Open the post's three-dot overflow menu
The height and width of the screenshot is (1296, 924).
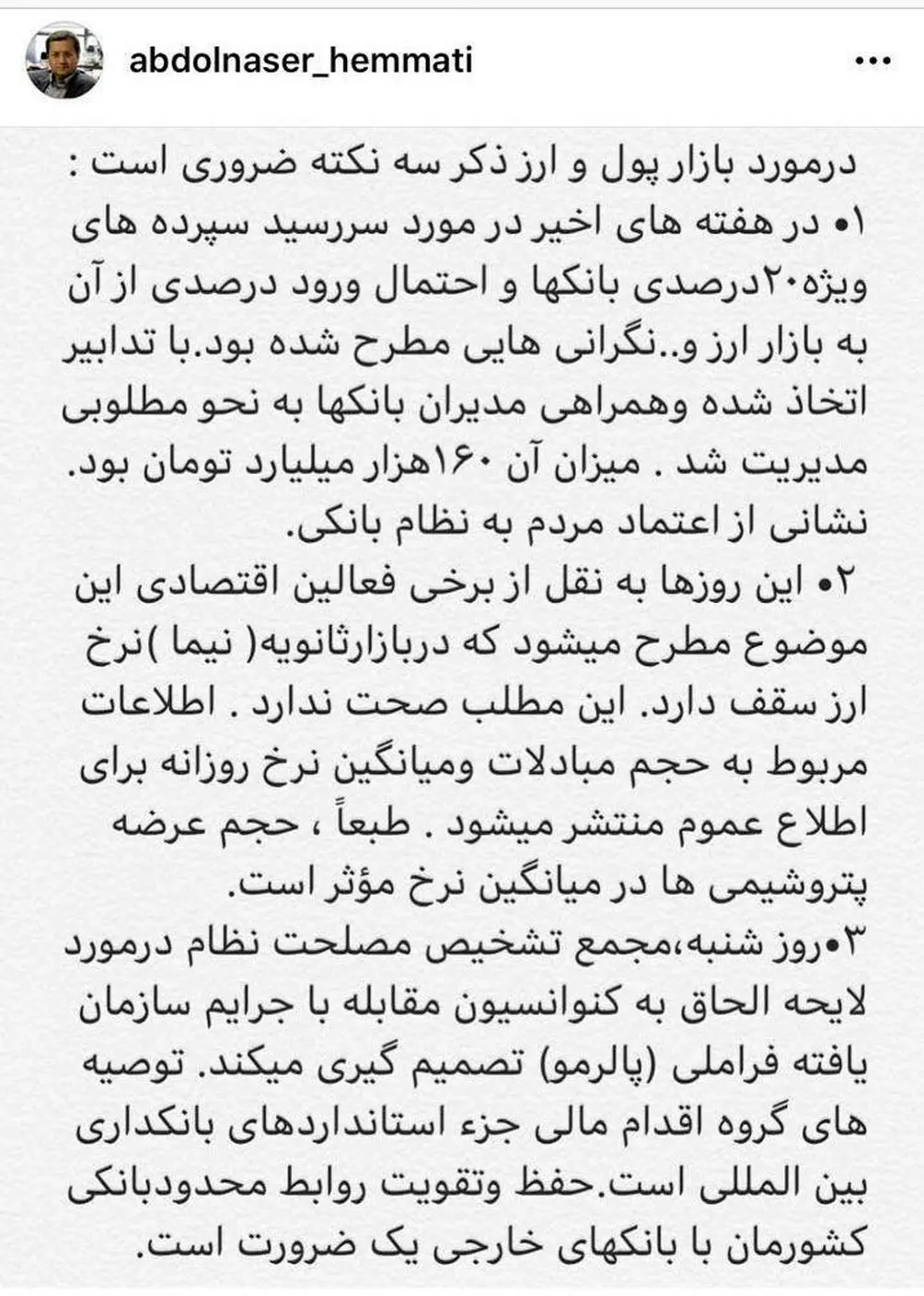(872, 63)
